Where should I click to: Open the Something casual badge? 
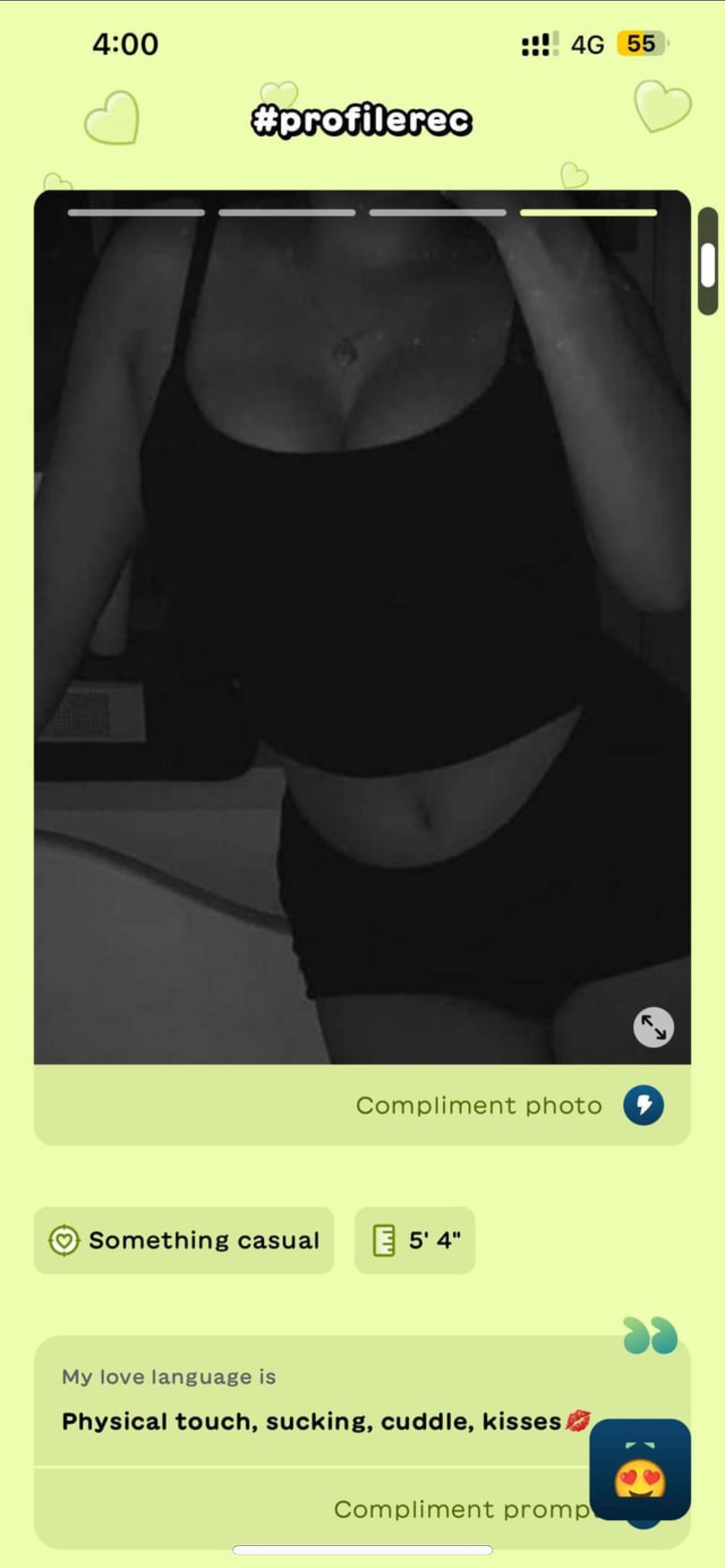[184, 1241]
